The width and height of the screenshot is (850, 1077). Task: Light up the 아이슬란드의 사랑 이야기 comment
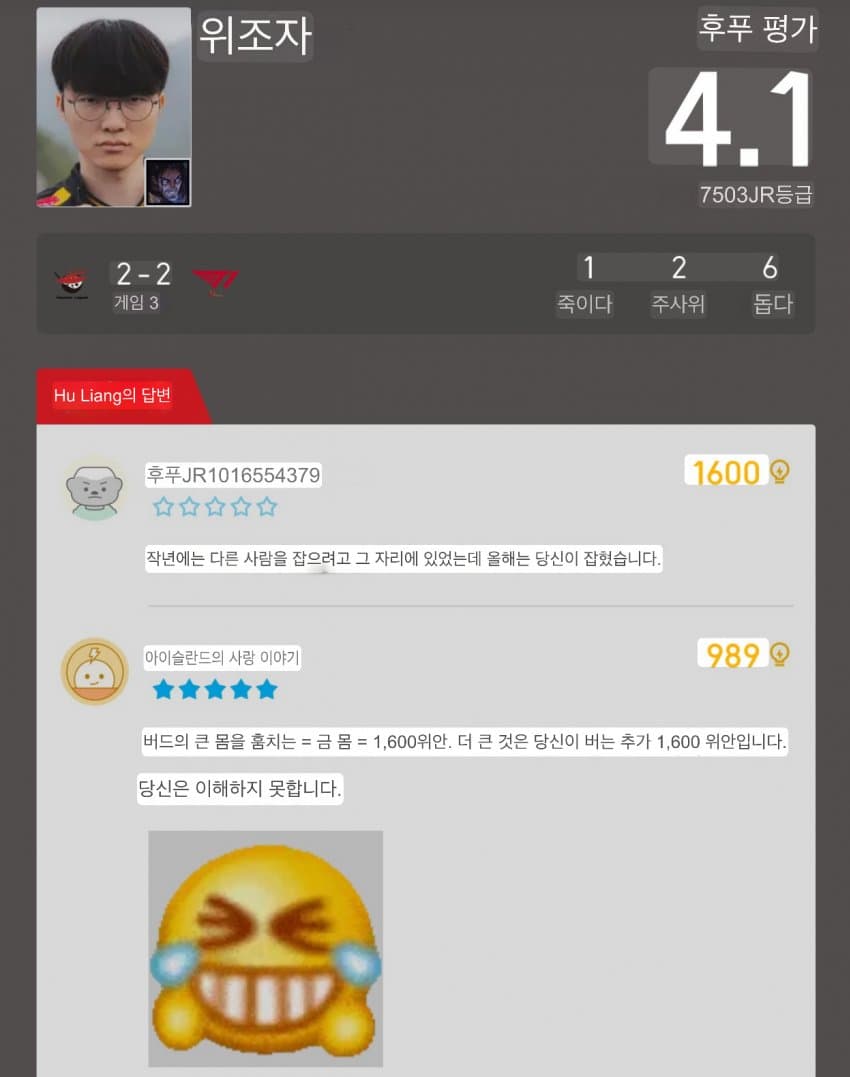(x=780, y=655)
